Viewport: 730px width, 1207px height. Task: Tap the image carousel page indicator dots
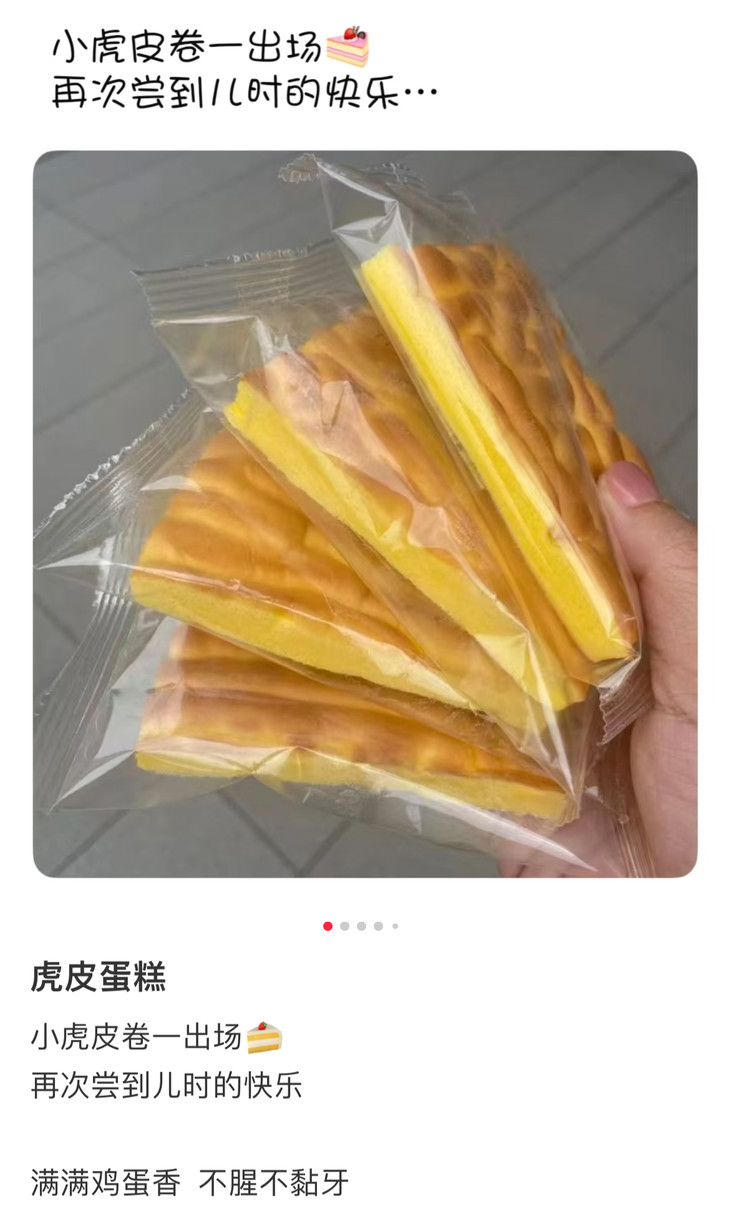tap(361, 926)
